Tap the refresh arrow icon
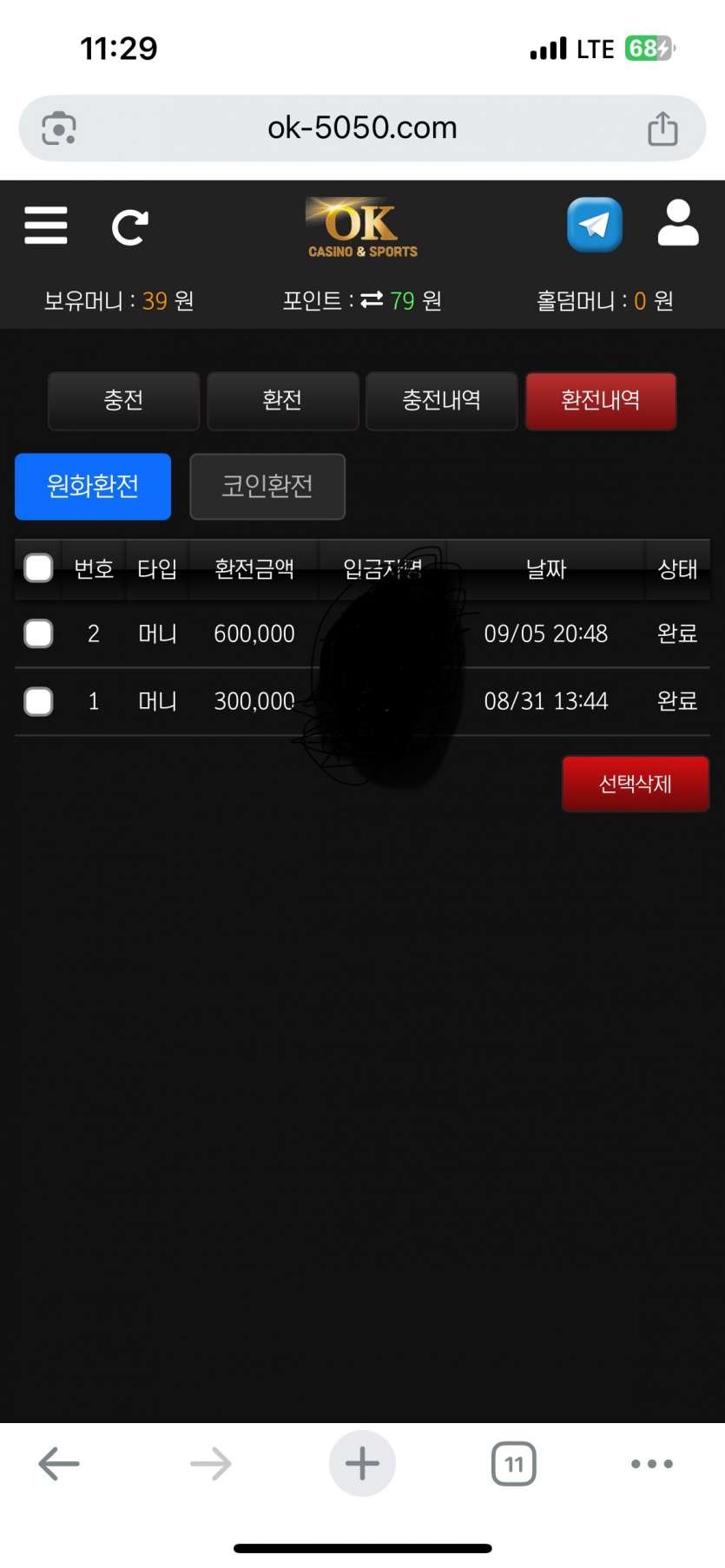725x1568 pixels. (130, 227)
